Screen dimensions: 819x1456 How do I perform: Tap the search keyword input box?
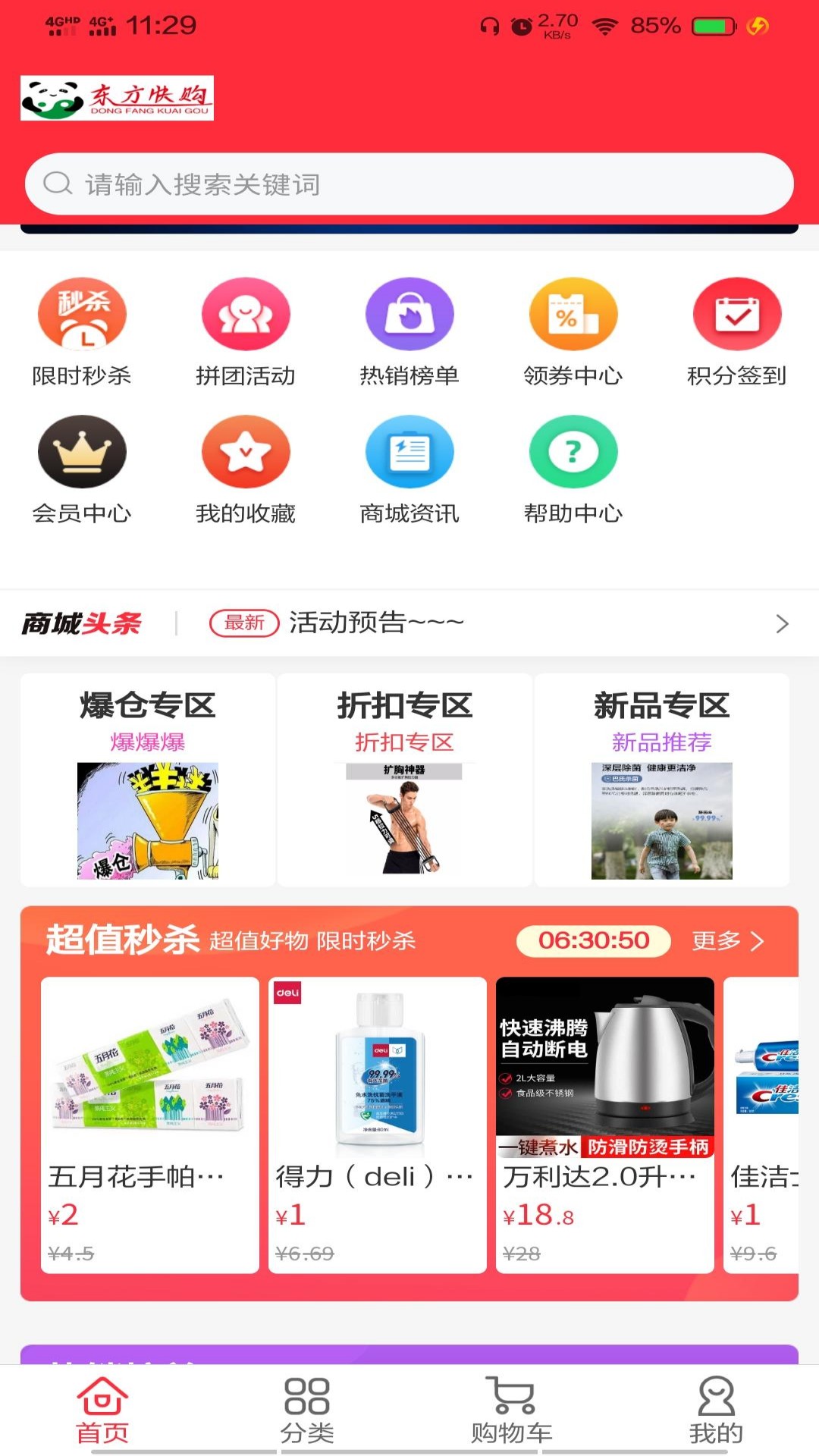click(x=409, y=184)
